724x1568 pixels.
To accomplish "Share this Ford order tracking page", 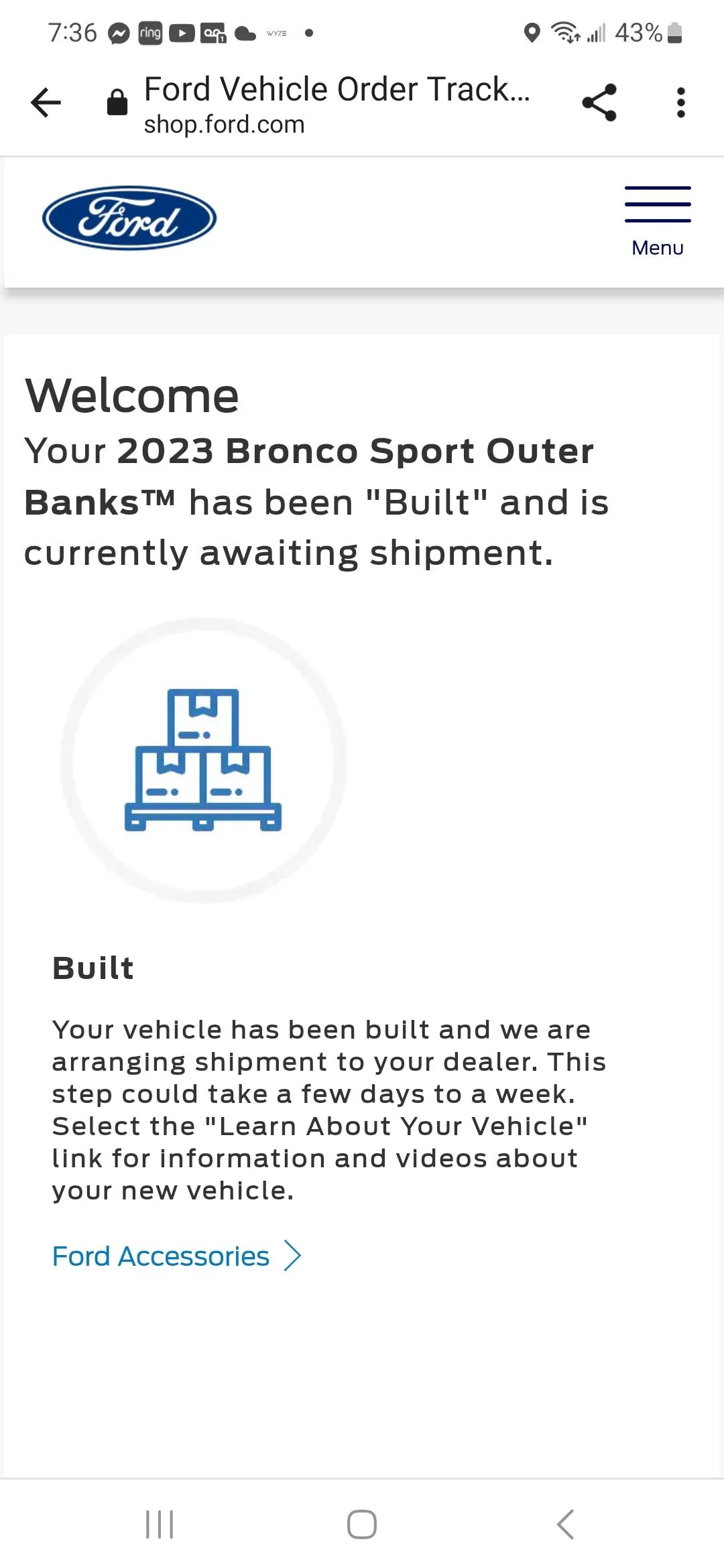I will (x=599, y=103).
